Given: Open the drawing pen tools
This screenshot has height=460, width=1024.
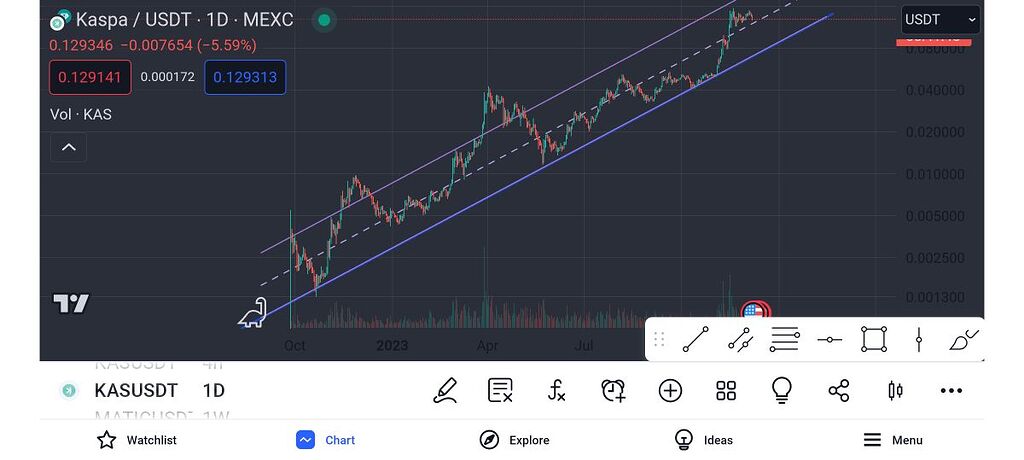Looking at the screenshot, I should (446, 390).
